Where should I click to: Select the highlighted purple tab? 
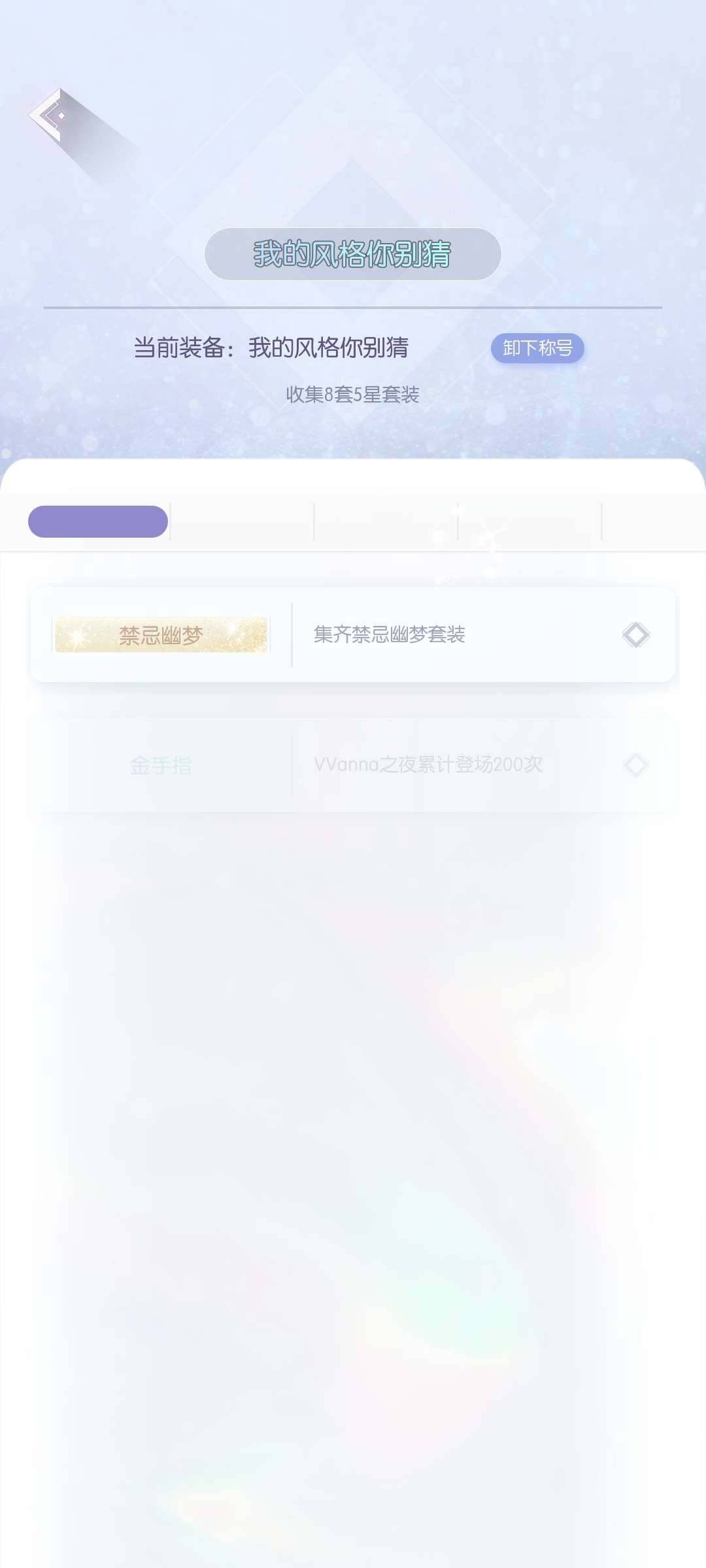[x=98, y=521]
